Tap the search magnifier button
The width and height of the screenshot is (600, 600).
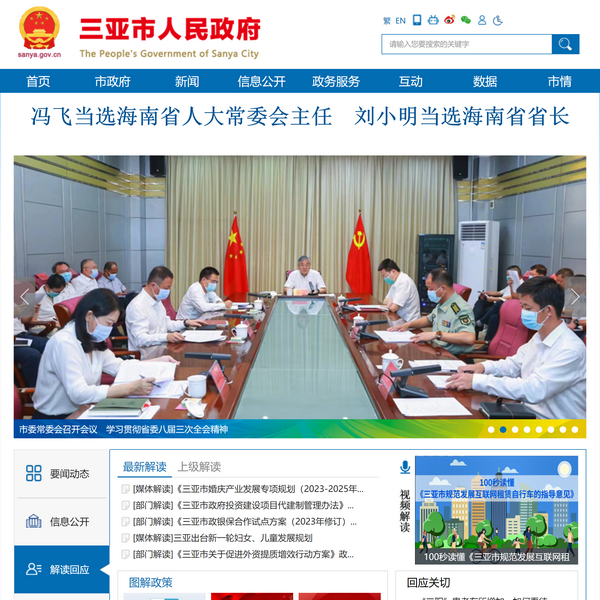[566, 44]
